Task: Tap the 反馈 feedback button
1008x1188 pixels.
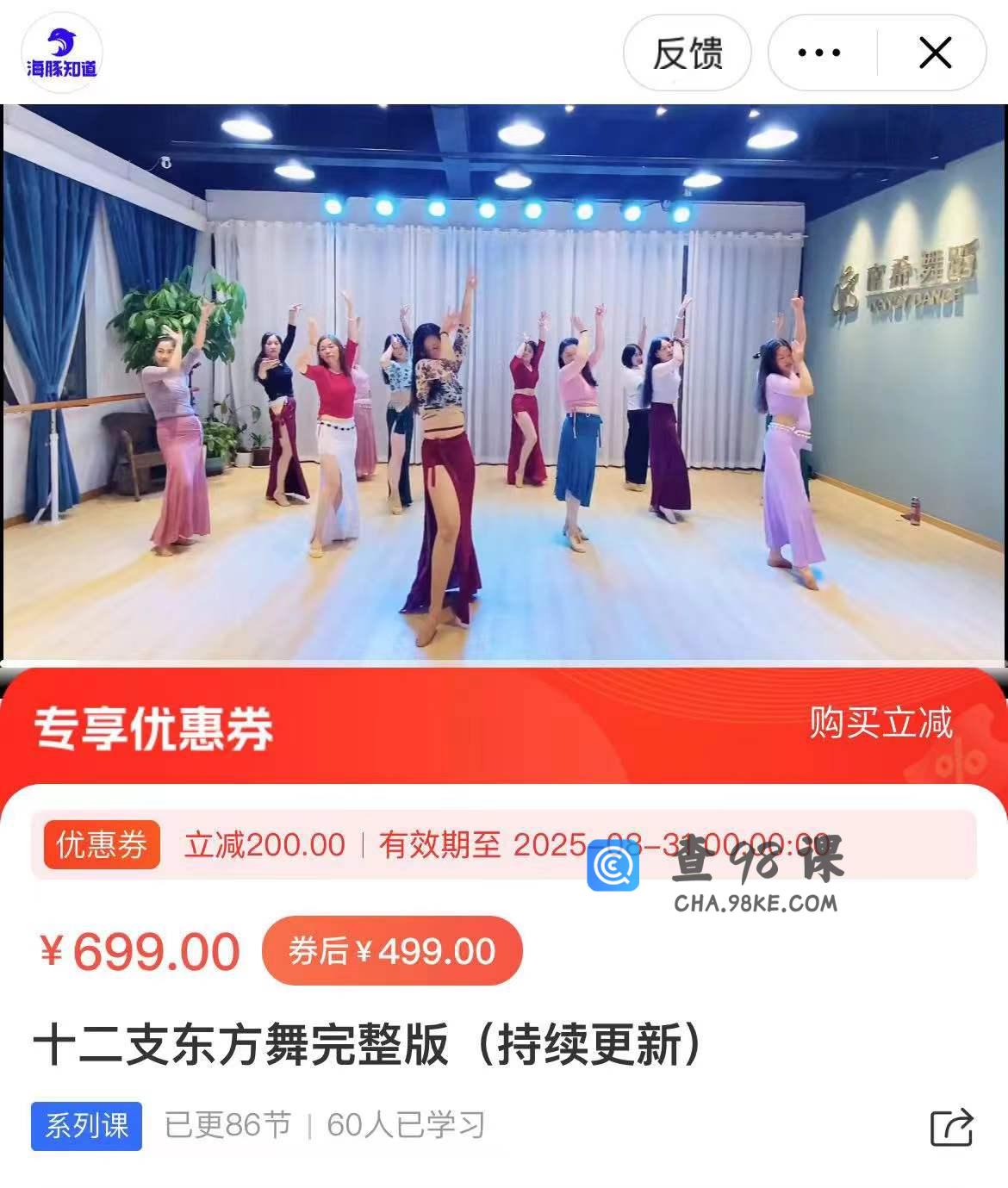Action: tap(687, 53)
